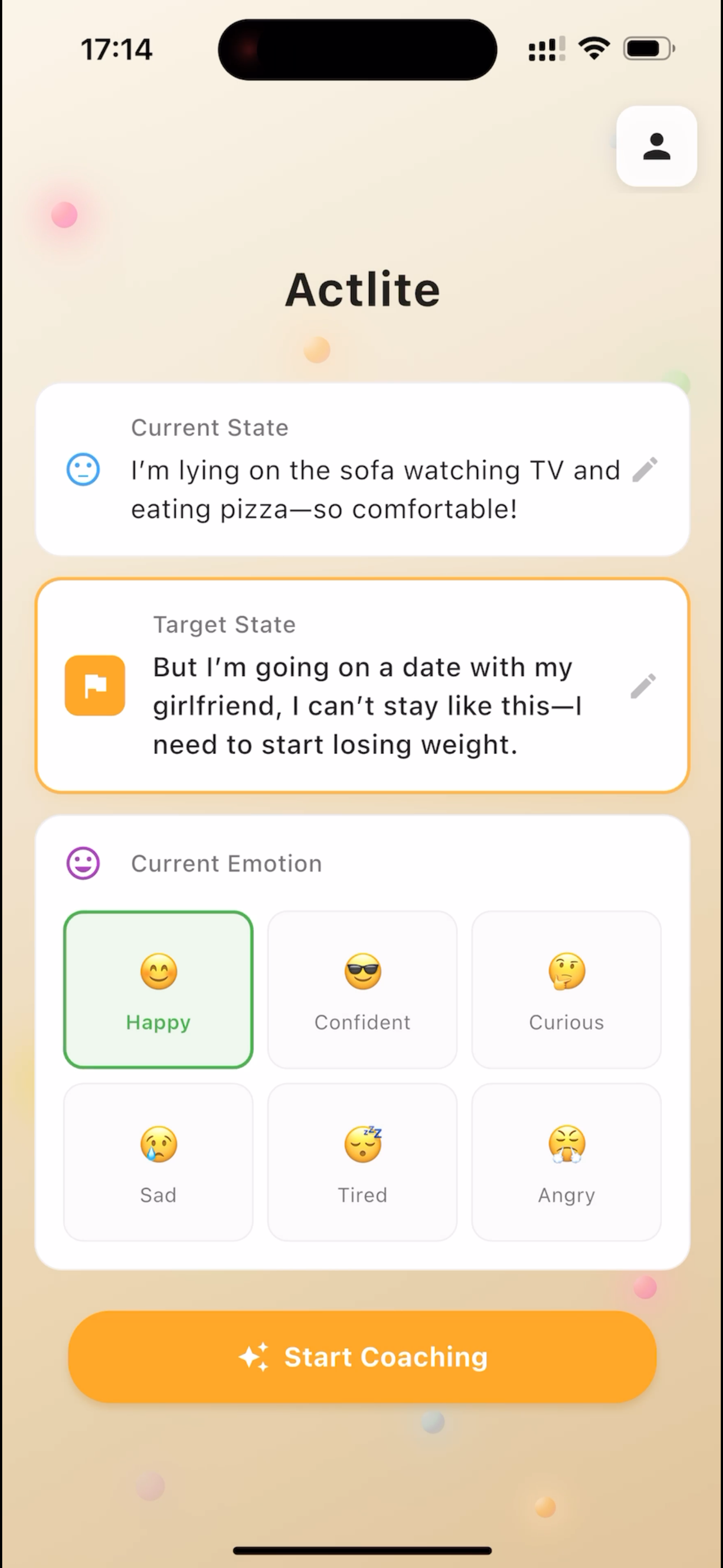This screenshot has width=723, height=1568.
Task: Pick the Curious emotion
Action: coord(566,989)
